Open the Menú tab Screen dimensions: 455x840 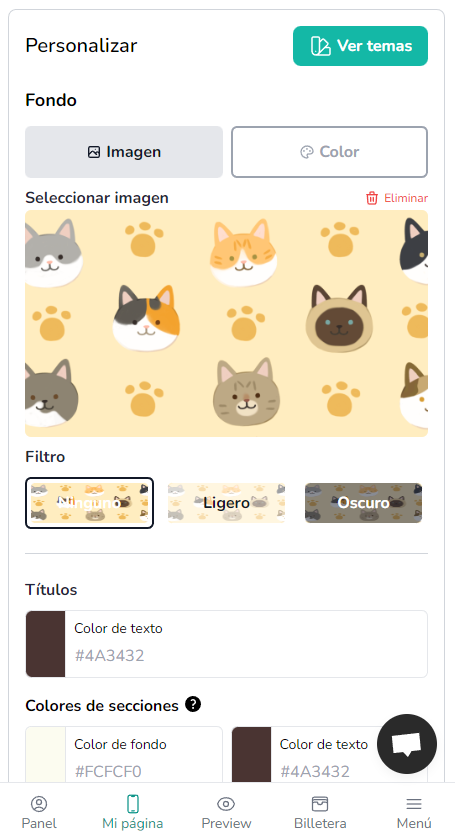click(x=414, y=812)
